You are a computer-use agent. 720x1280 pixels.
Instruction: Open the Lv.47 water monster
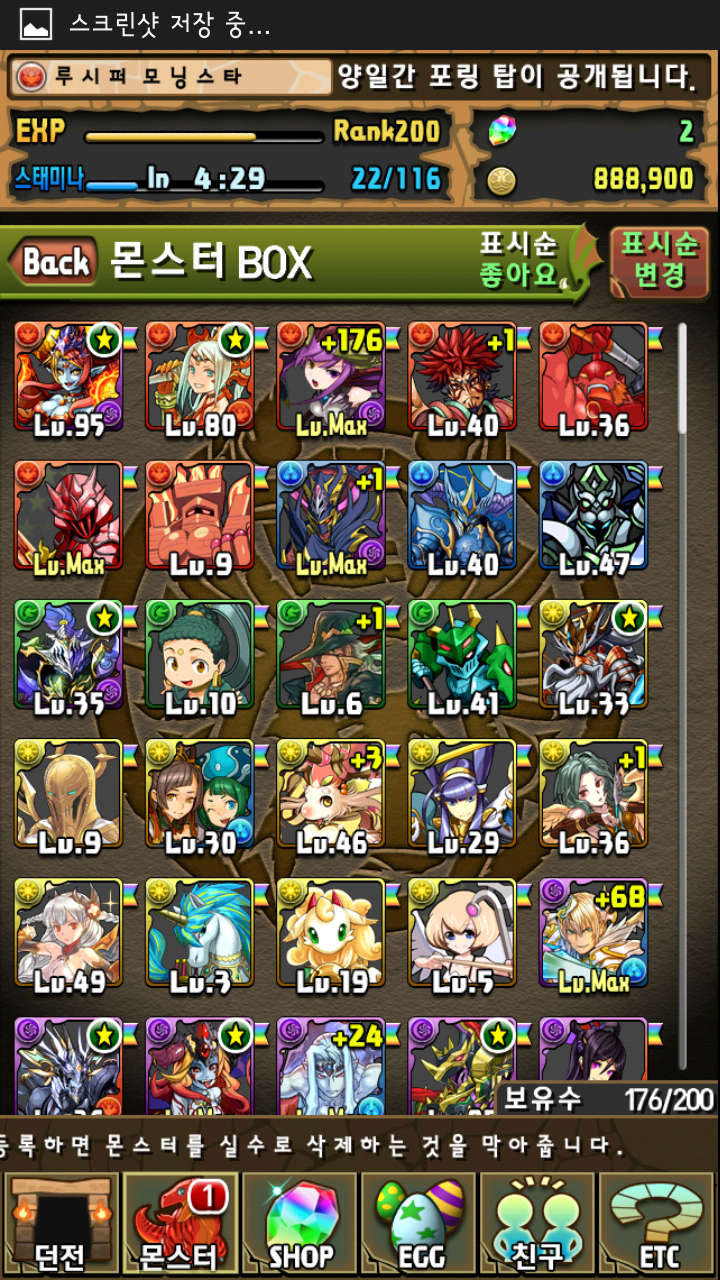click(x=594, y=517)
